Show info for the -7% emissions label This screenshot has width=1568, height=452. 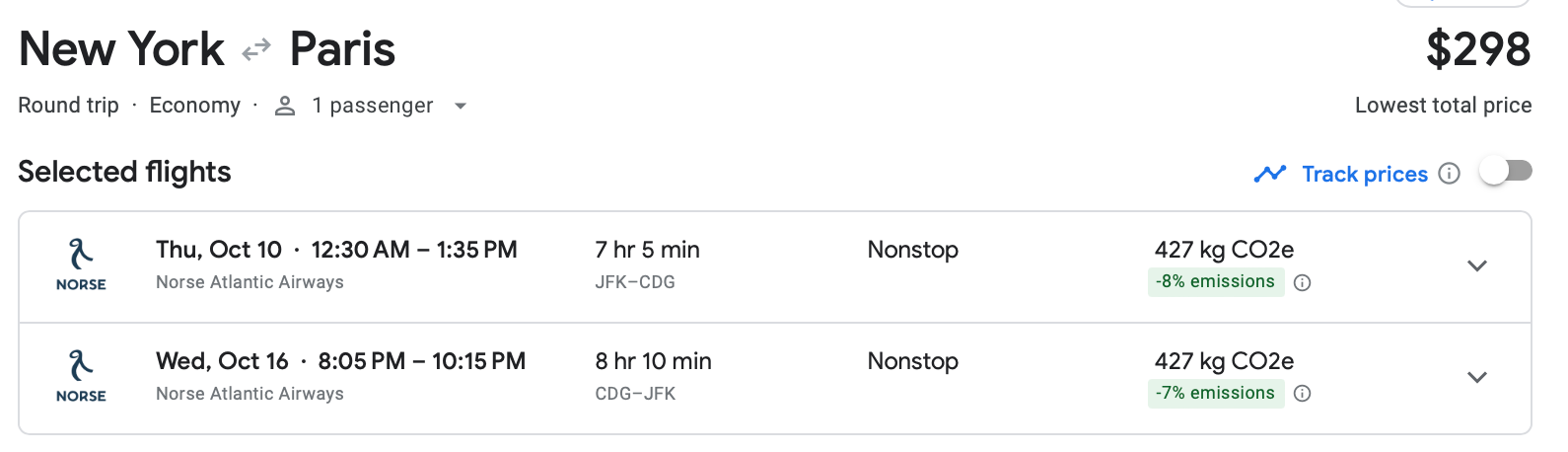1302,394
